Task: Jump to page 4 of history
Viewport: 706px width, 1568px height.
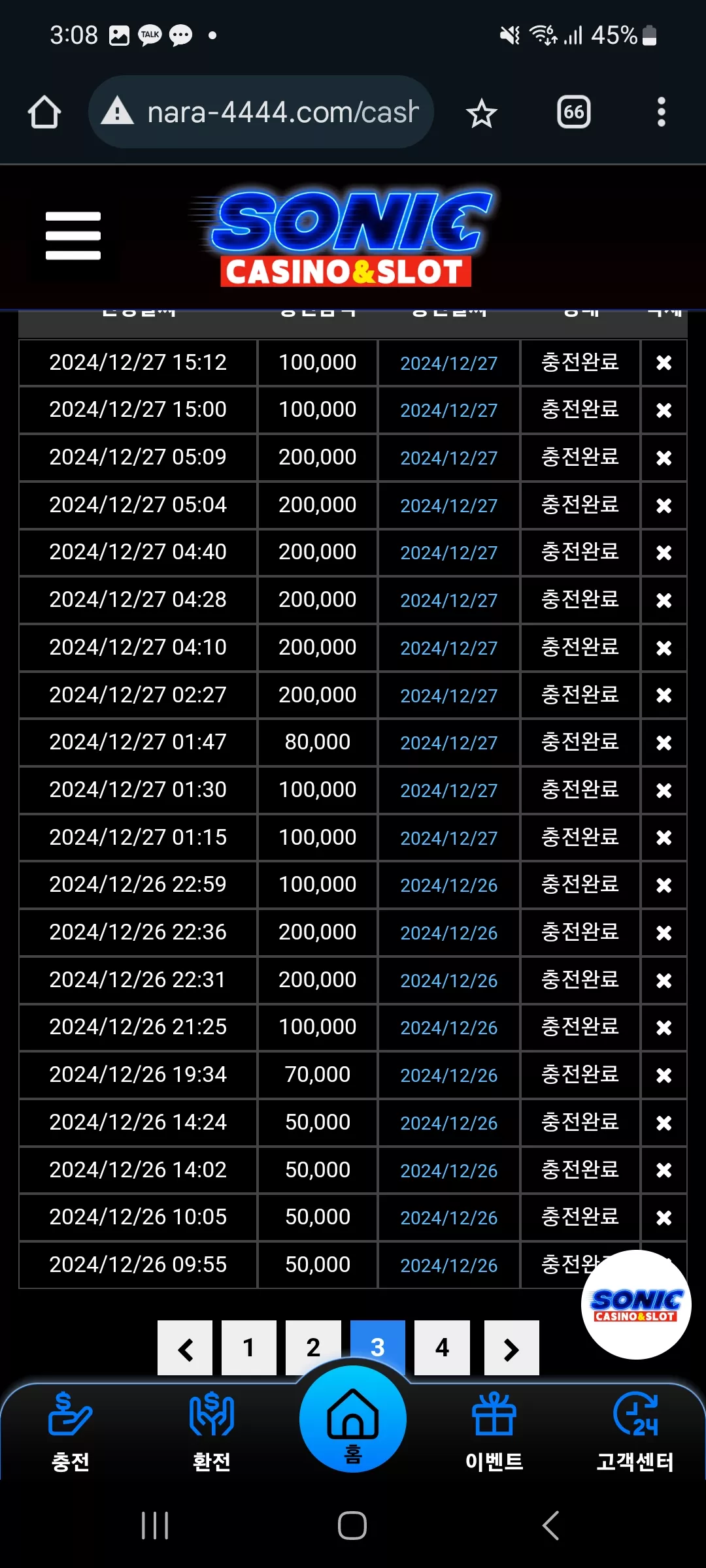Action: tap(442, 1347)
